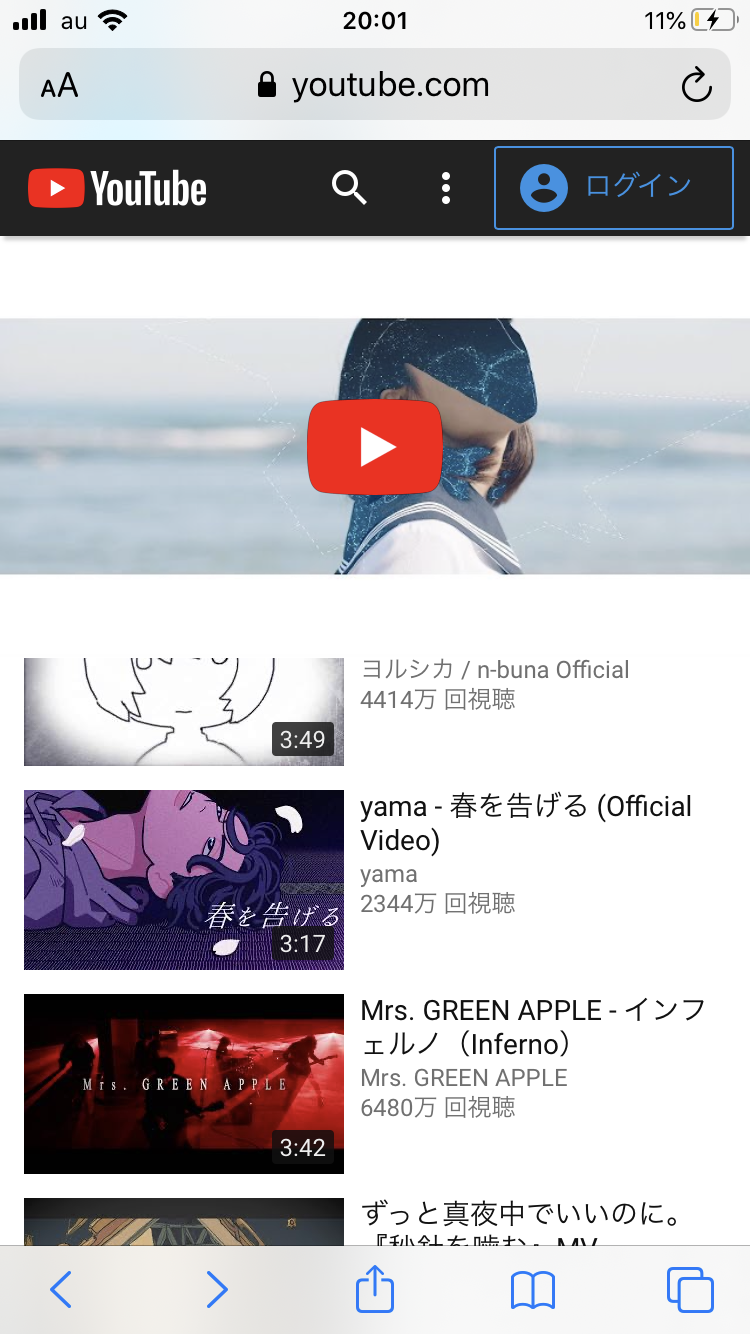The height and width of the screenshot is (1334, 750).
Task: Open the YouTube overflow menu
Action: click(x=446, y=188)
